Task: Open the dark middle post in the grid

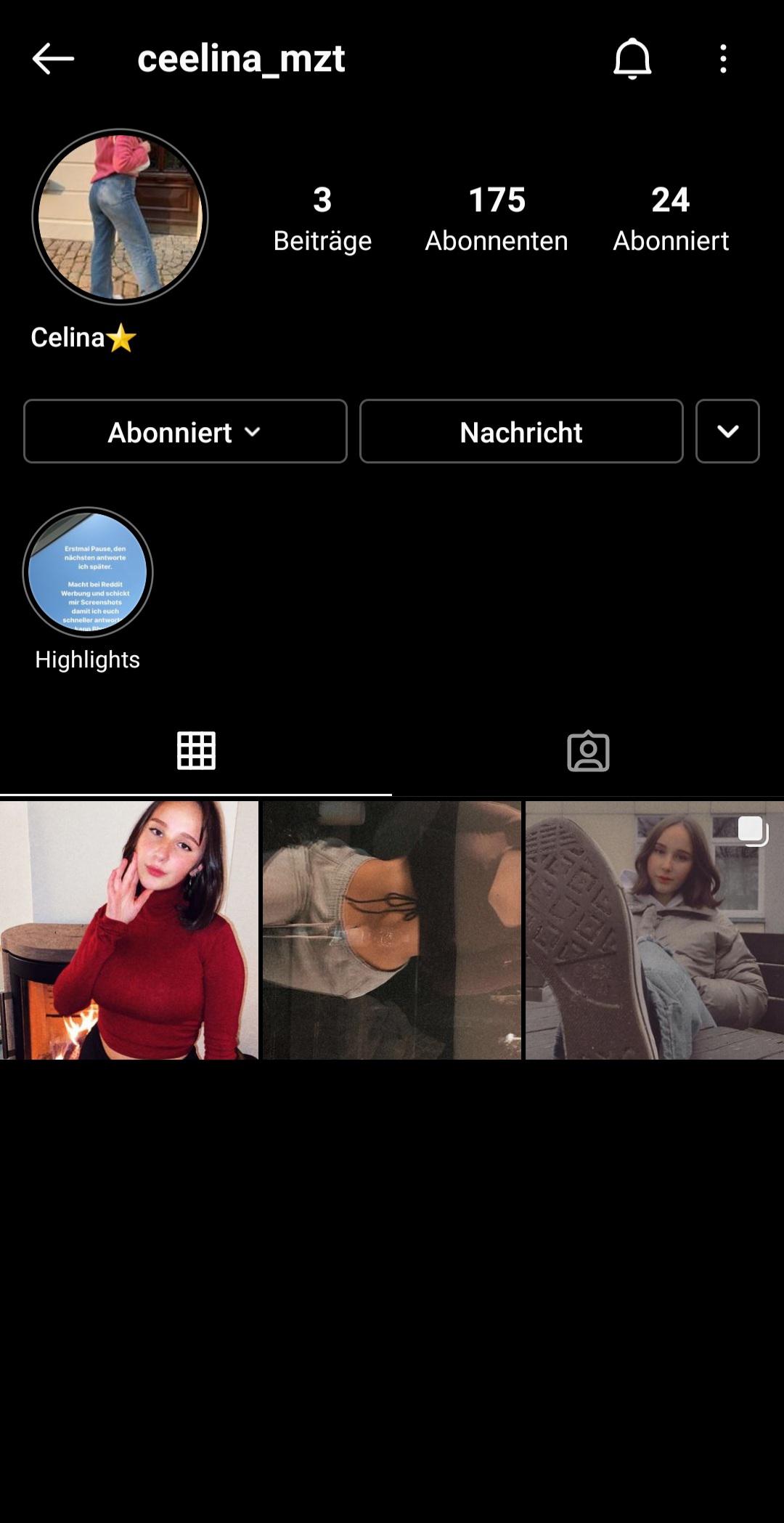Action: (x=392, y=930)
